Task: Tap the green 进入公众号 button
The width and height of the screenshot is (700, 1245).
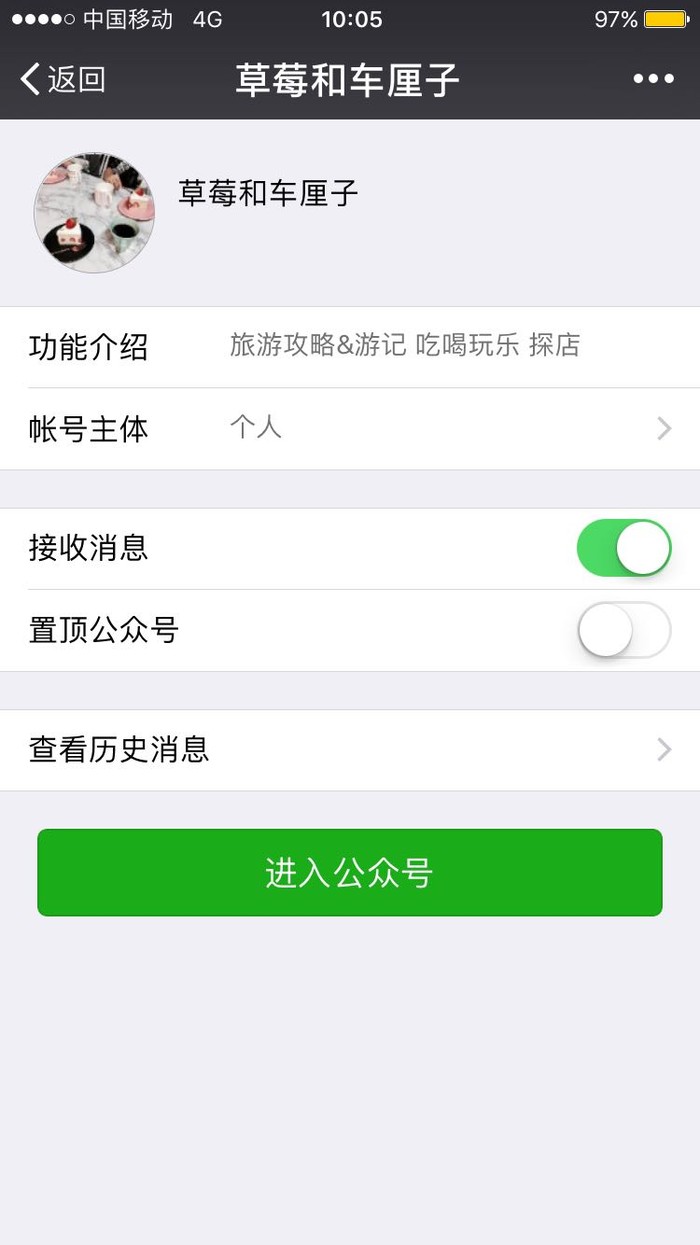Action: pyautogui.click(x=350, y=872)
